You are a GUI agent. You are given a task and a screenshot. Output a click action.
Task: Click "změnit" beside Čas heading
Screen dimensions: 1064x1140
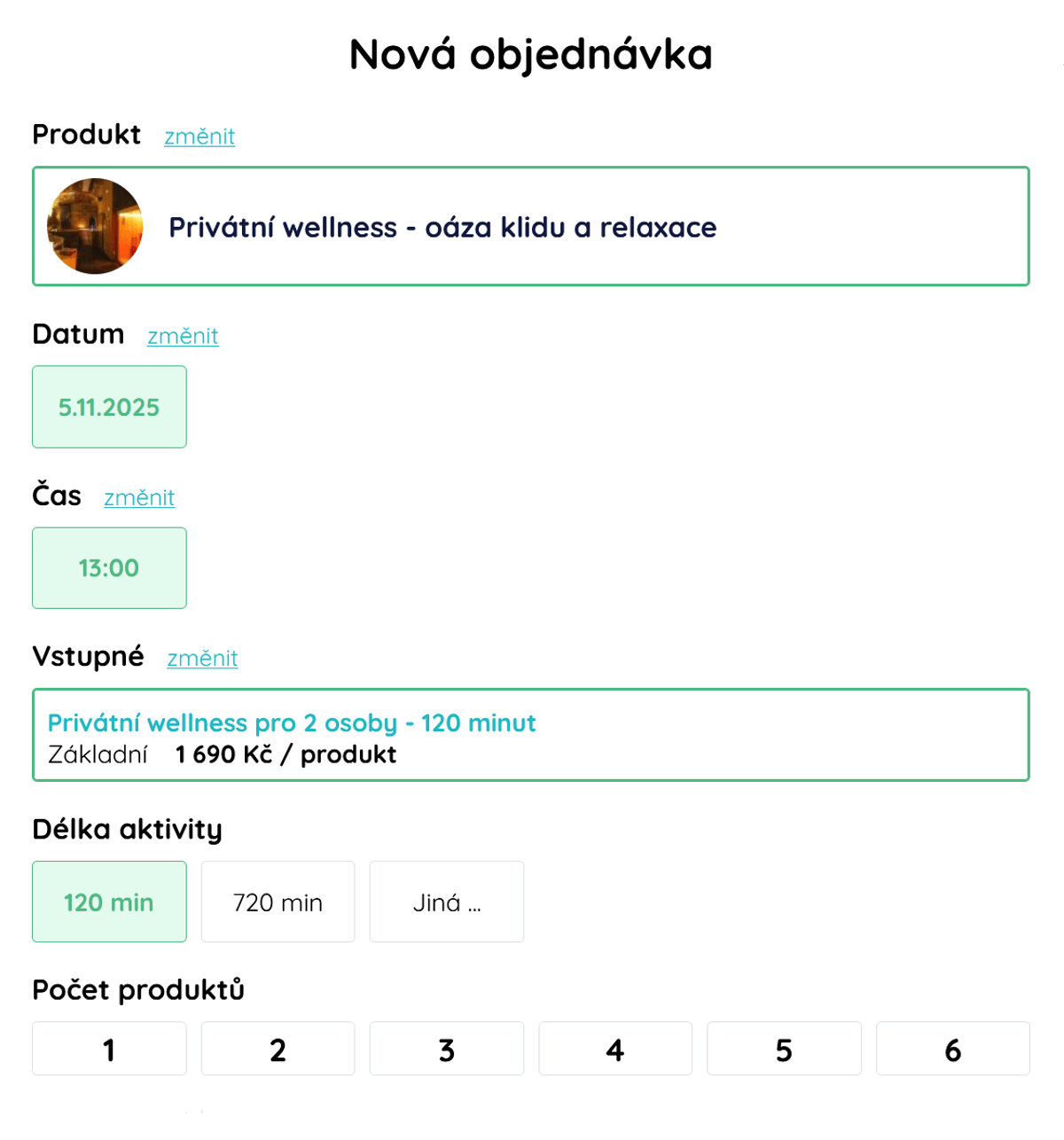tap(139, 498)
